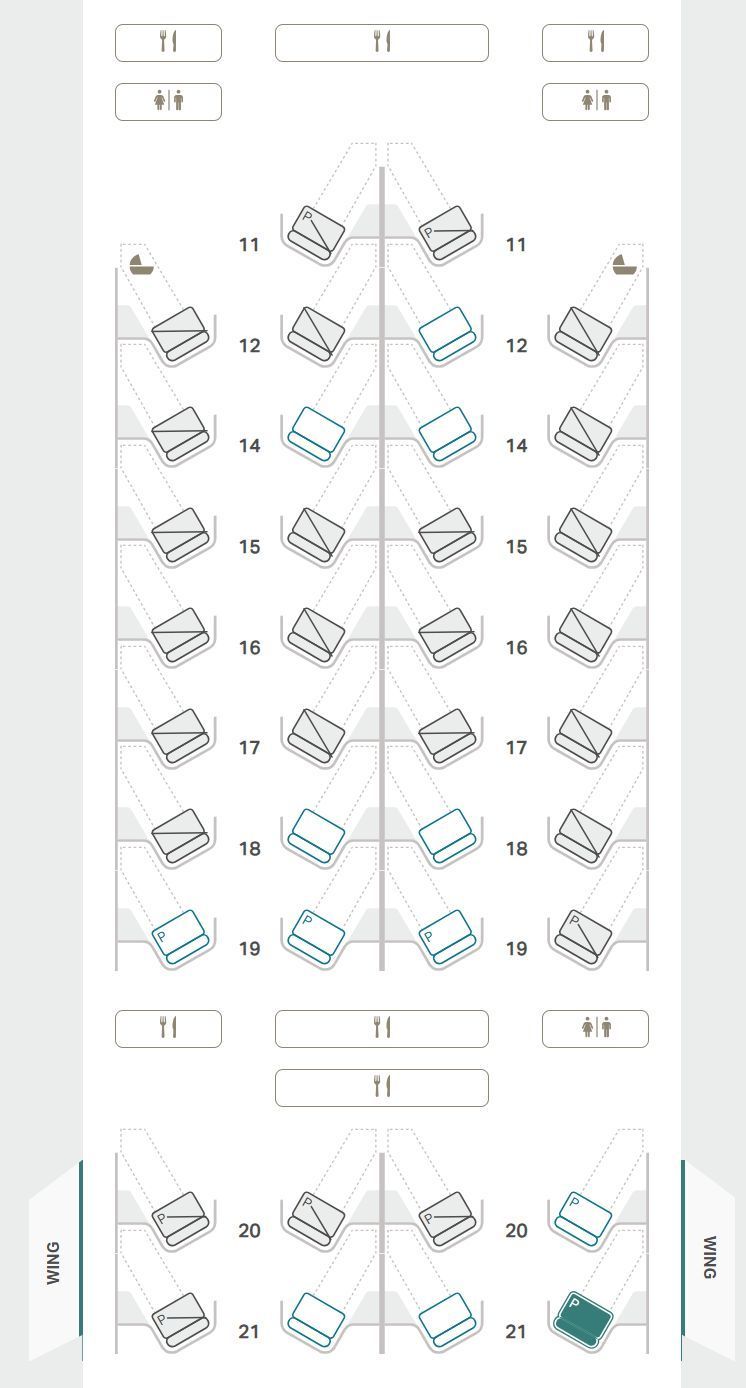Screen dimensions: 746x1388
Task: Pick row 18's right middle seat
Action: click(x=446, y=834)
